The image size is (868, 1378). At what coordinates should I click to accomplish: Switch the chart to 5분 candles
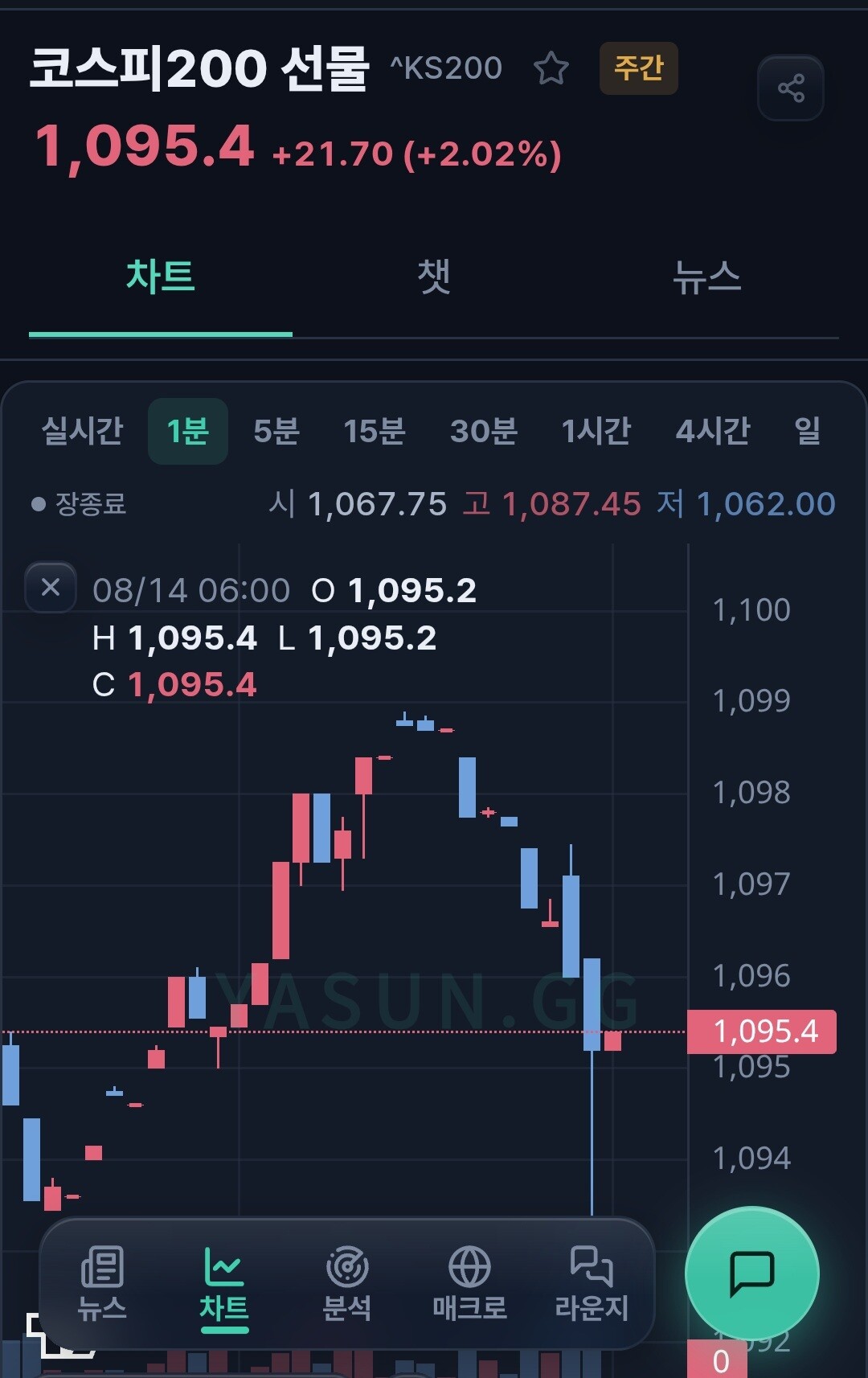click(x=276, y=431)
